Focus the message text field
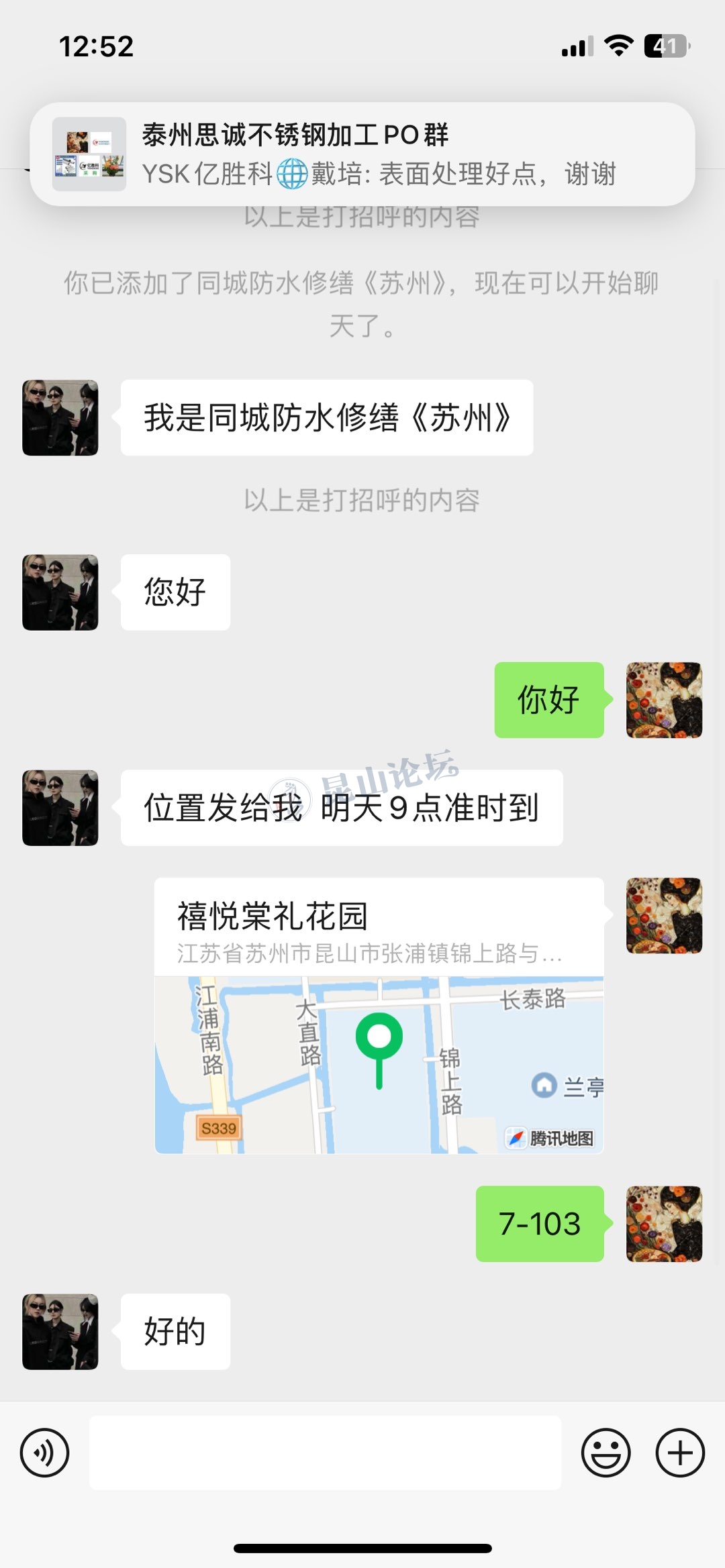Viewport: 725px width, 1568px height. pyautogui.click(x=325, y=1453)
